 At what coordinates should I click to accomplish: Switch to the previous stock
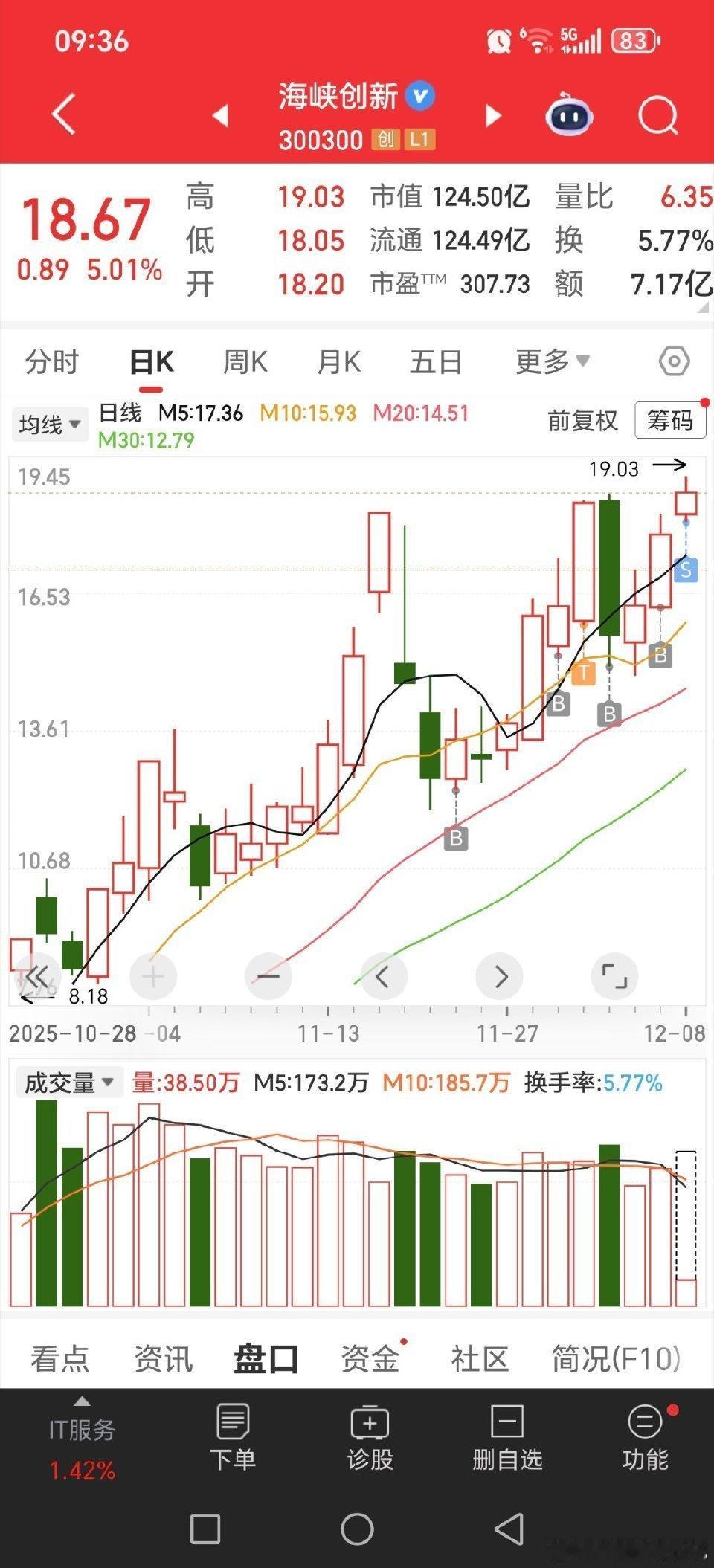(x=220, y=116)
